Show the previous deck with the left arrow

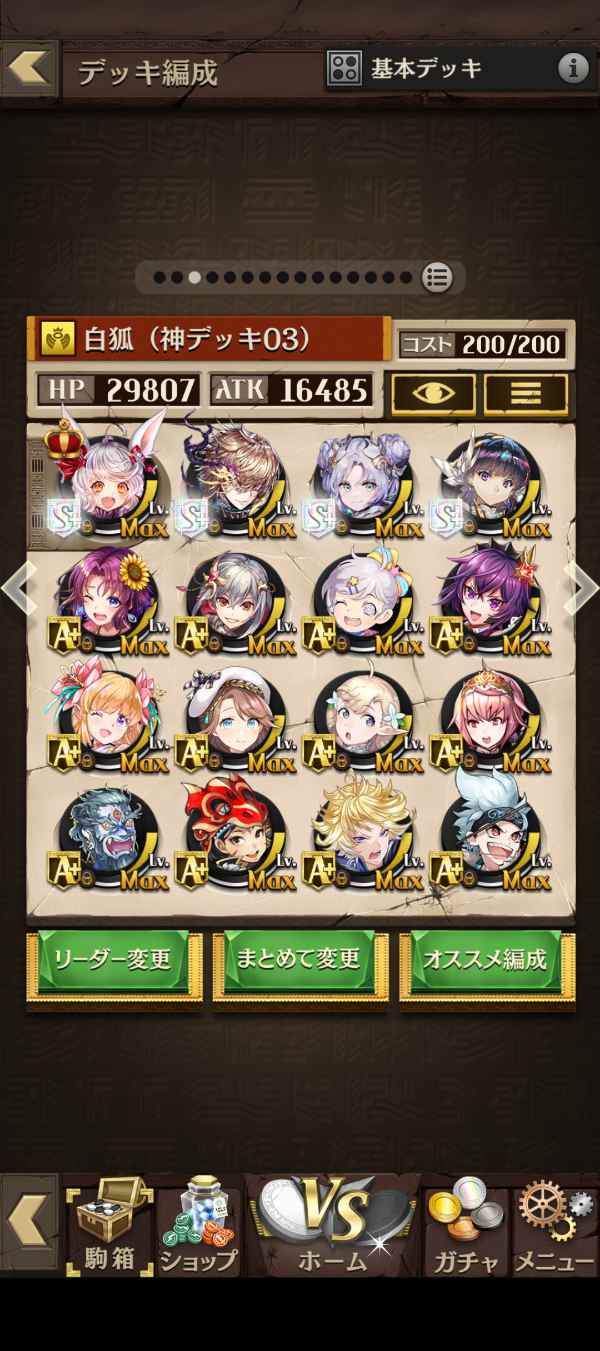pos(17,587)
